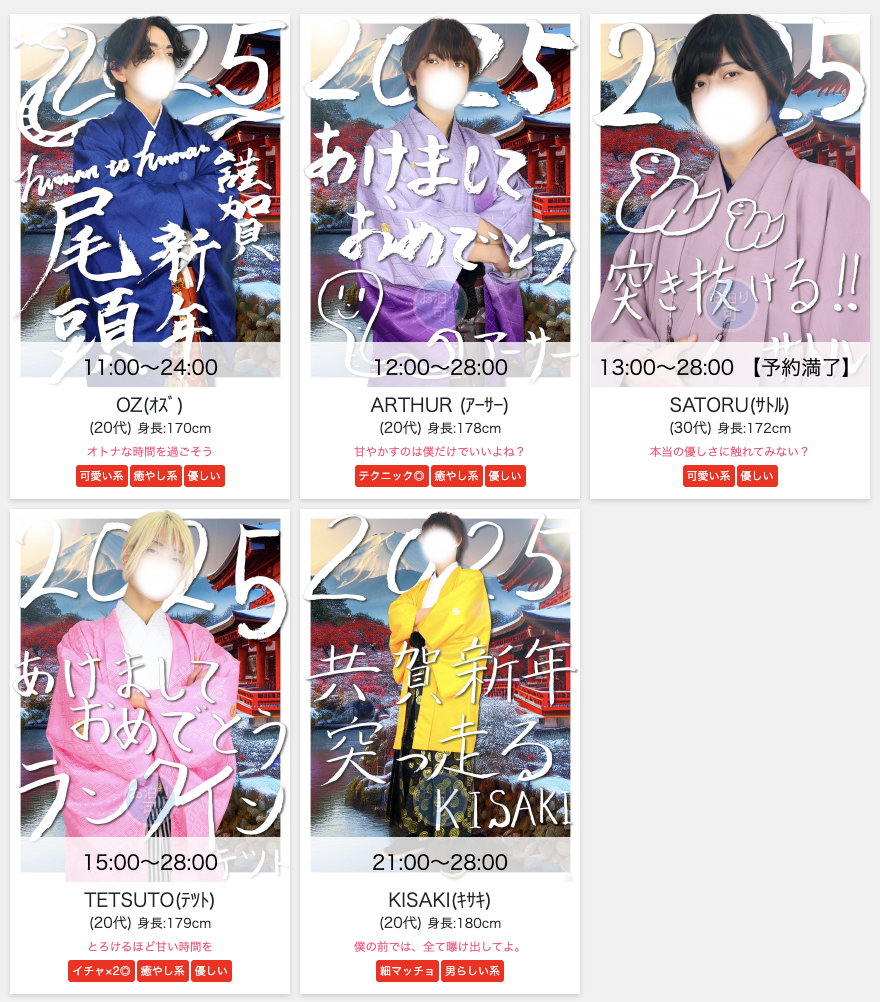Tap the 細マッチョ tag under KISAKI

pyautogui.click(x=407, y=970)
